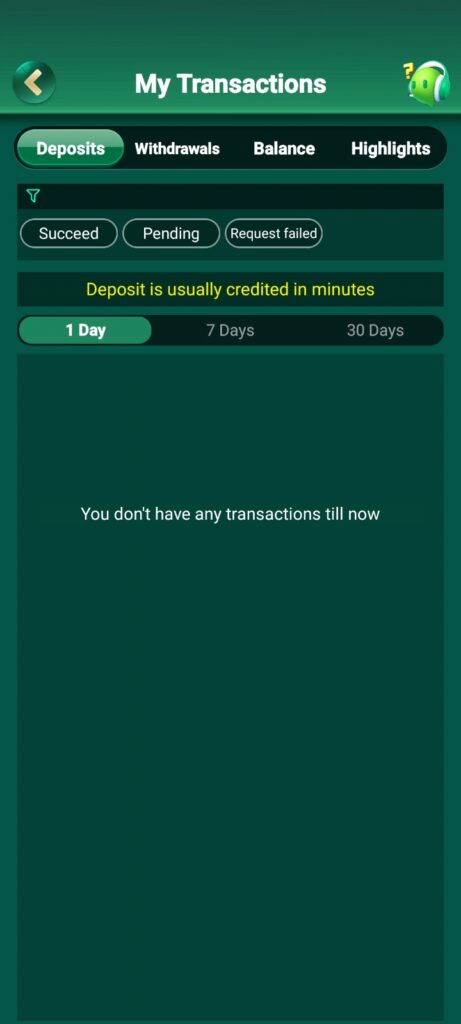Show transactions from 30 Days
Screen dimensions: 461x1024
(x=375, y=330)
